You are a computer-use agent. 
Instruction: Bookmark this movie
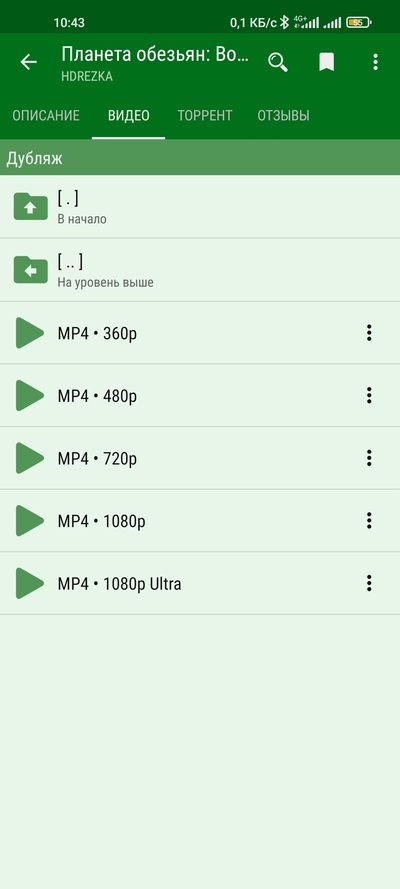point(326,62)
